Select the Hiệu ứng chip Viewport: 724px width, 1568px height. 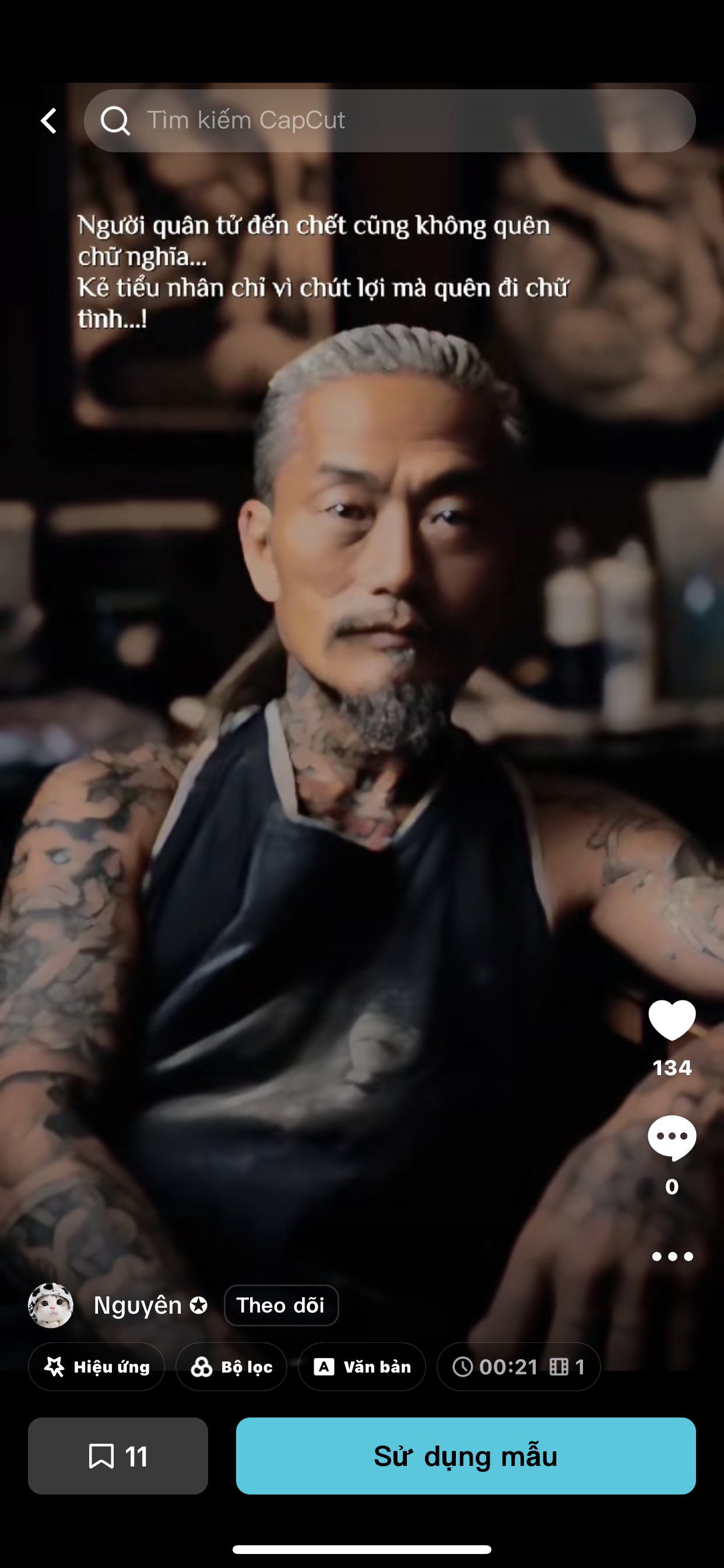[x=96, y=1367]
